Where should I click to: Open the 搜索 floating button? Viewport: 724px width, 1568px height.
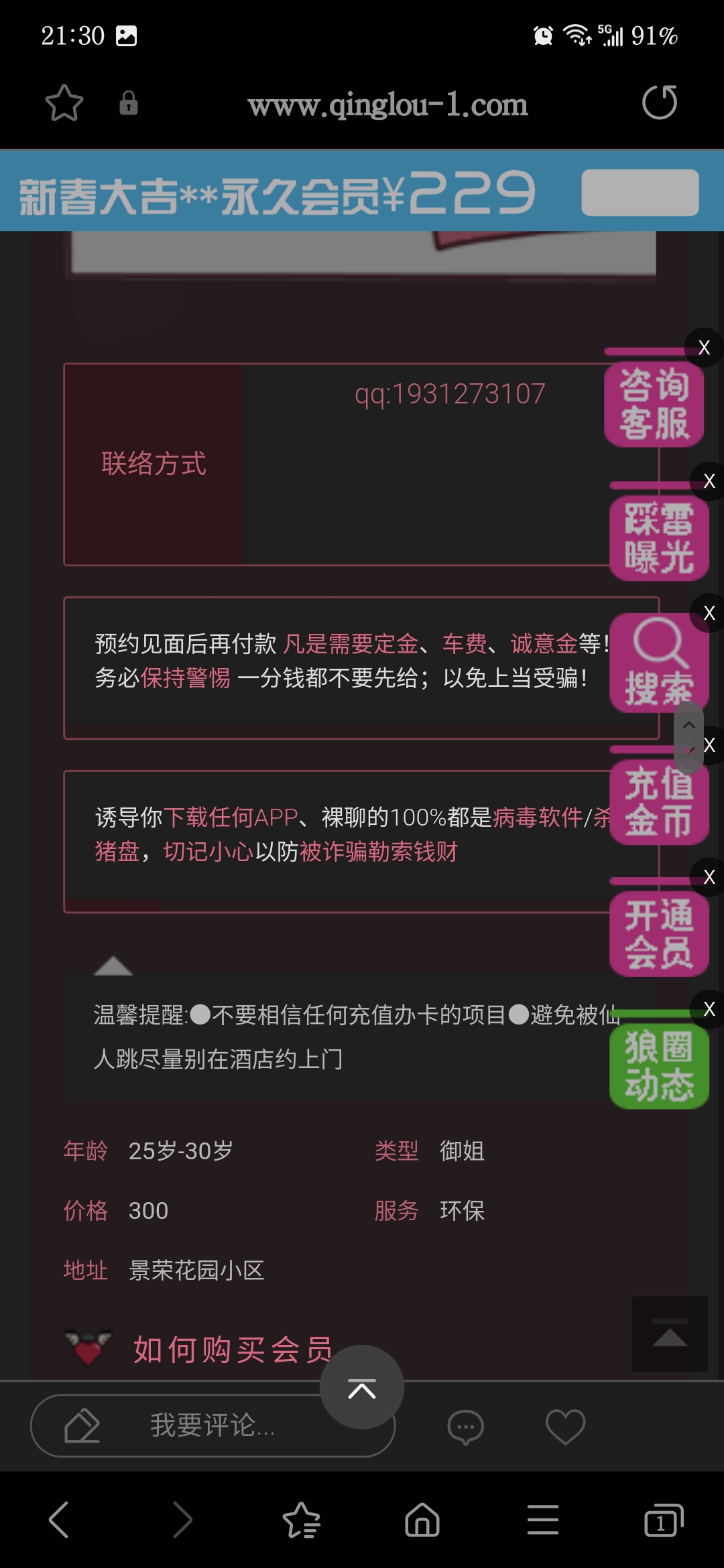click(659, 663)
